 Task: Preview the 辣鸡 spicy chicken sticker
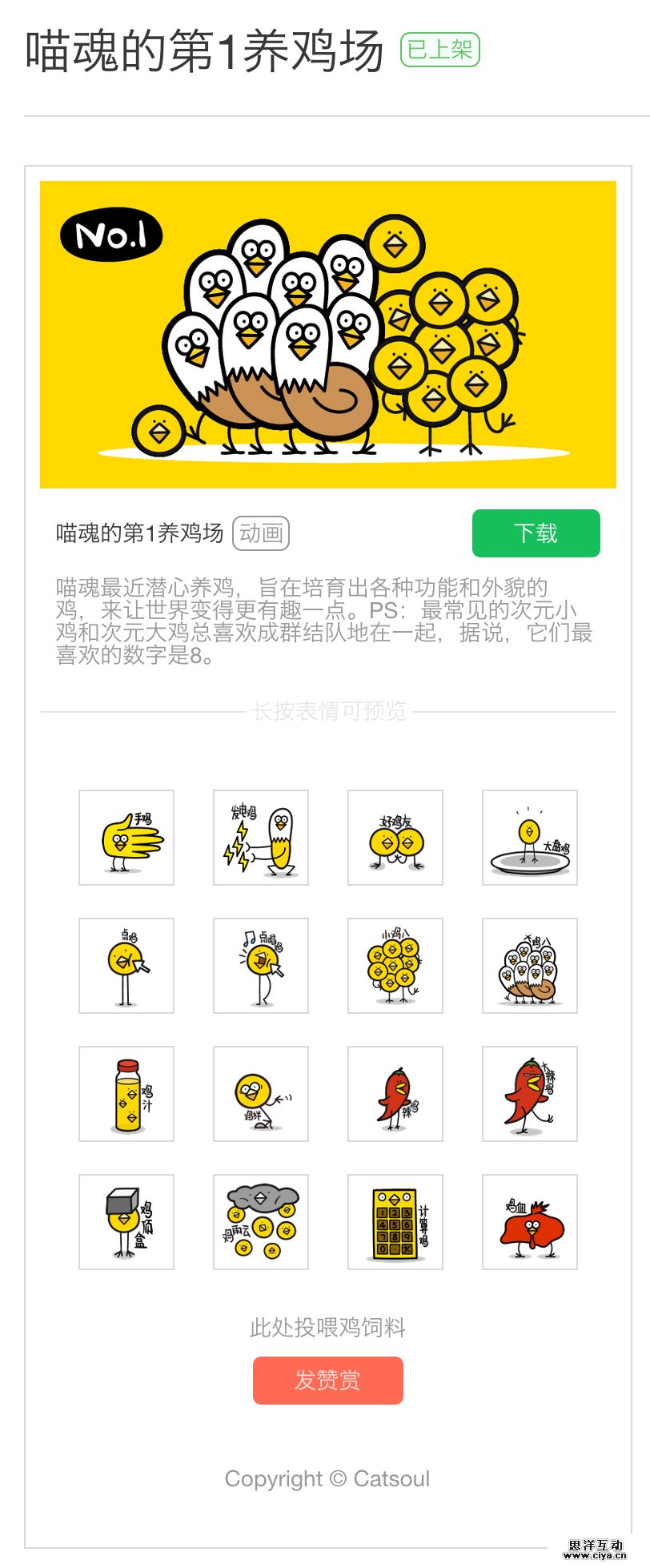[395, 1094]
